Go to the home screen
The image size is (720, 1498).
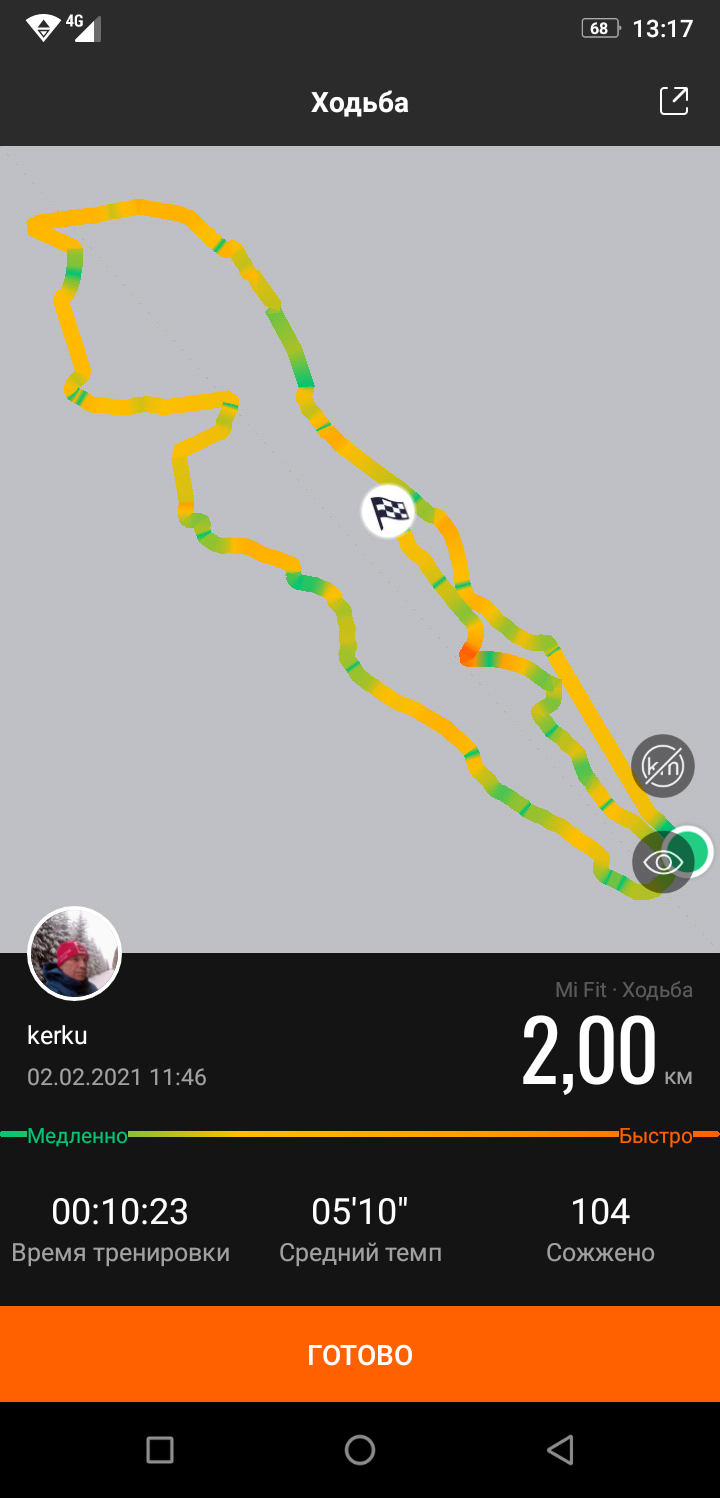coord(360,1449)
